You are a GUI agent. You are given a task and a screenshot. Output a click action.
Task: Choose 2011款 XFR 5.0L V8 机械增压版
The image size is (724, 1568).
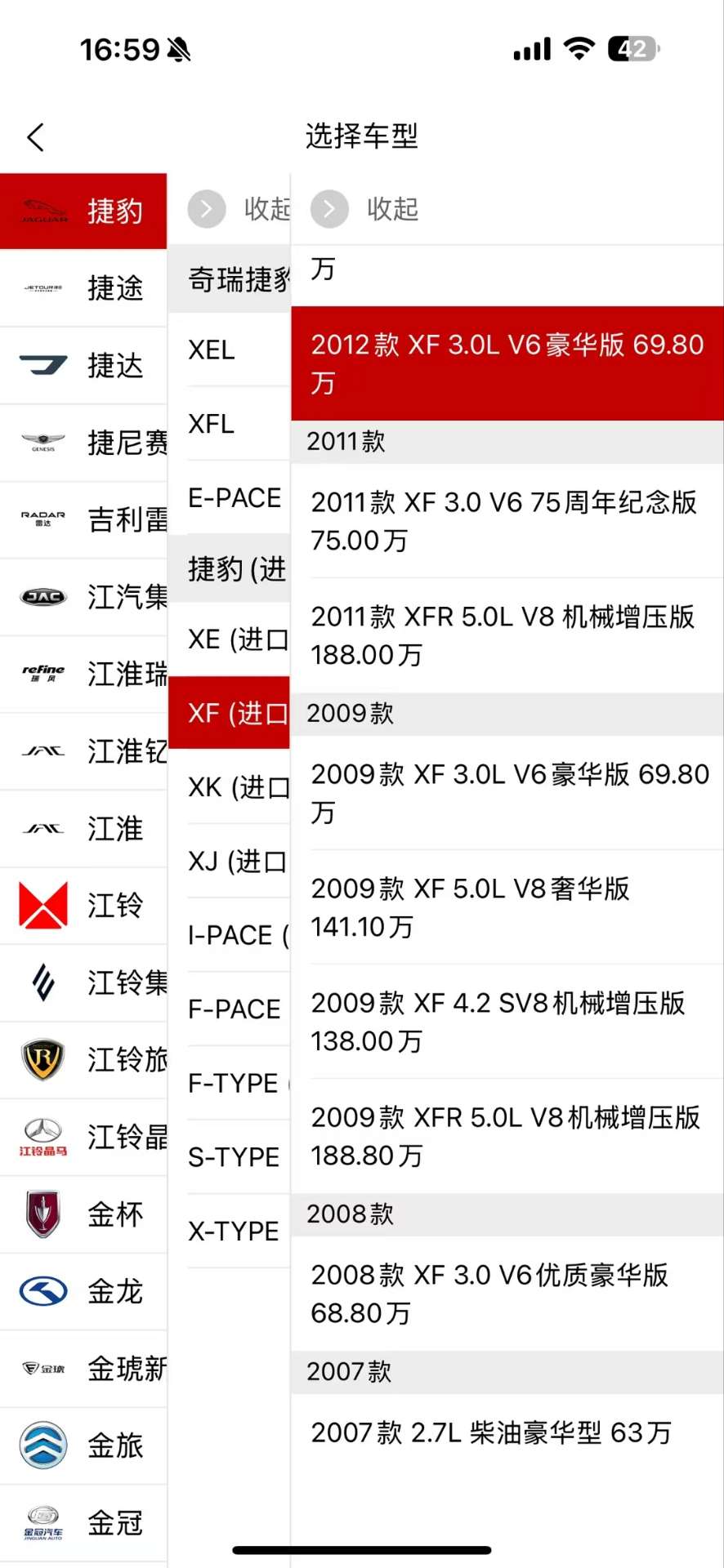507,635
